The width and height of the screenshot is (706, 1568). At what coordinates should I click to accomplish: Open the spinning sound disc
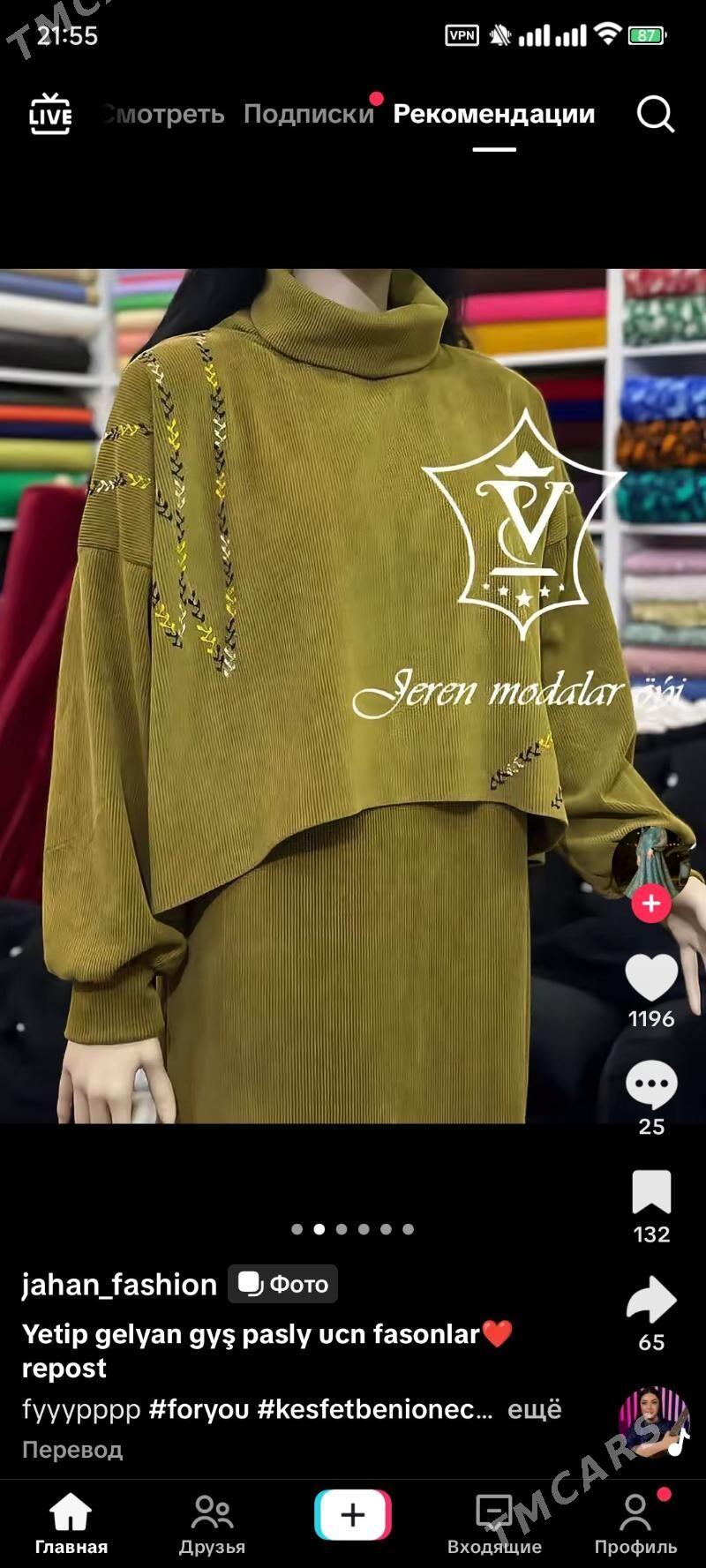pos(654,1422)
